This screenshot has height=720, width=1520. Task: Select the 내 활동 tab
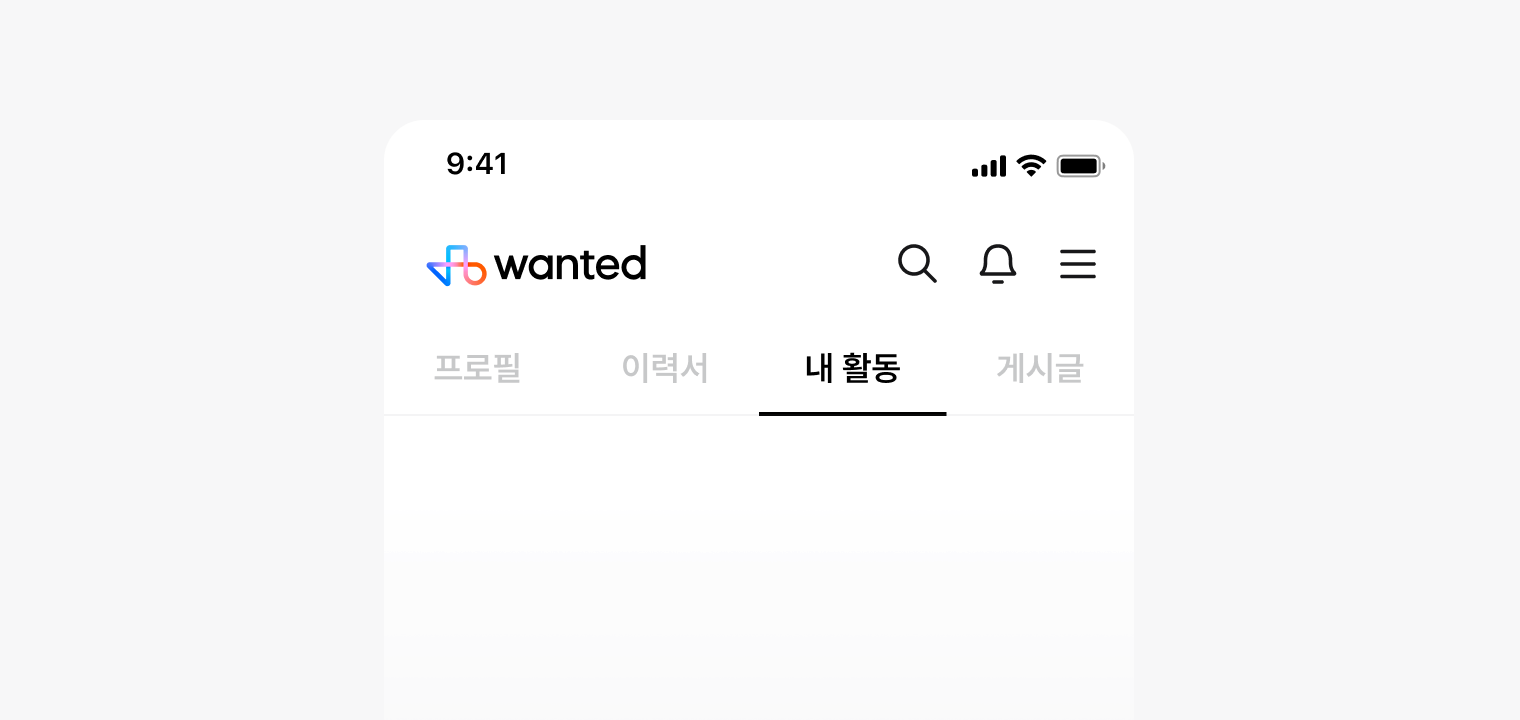[852, 369]
